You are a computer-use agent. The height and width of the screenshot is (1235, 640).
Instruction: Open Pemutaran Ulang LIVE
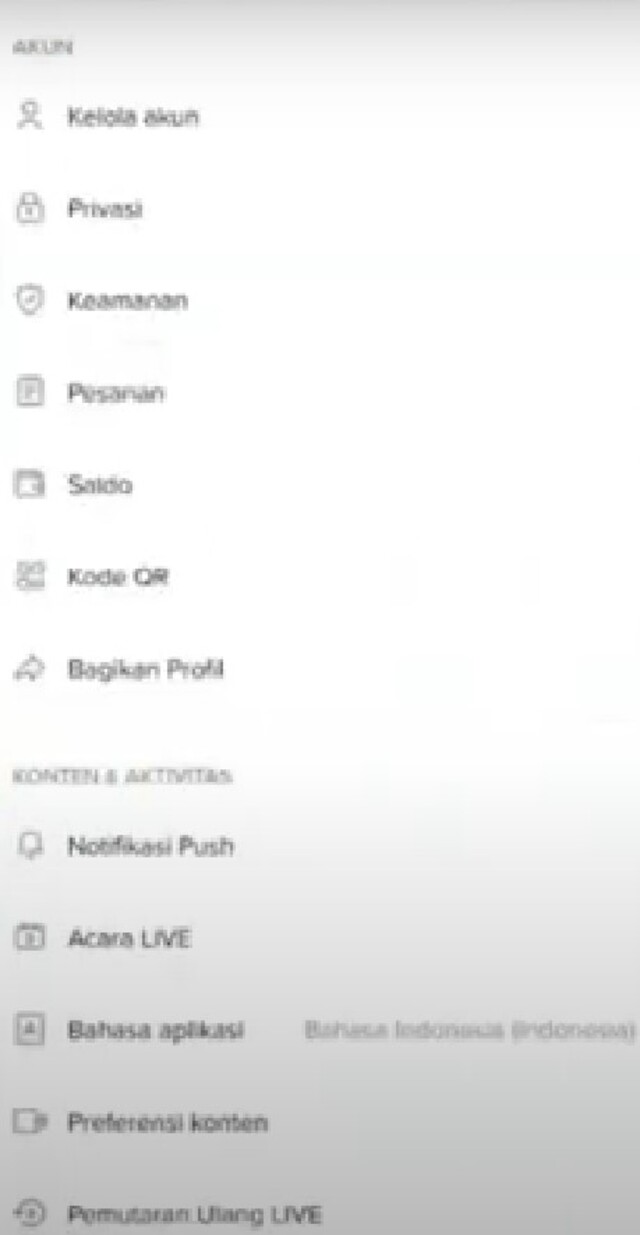(194, 1214)
